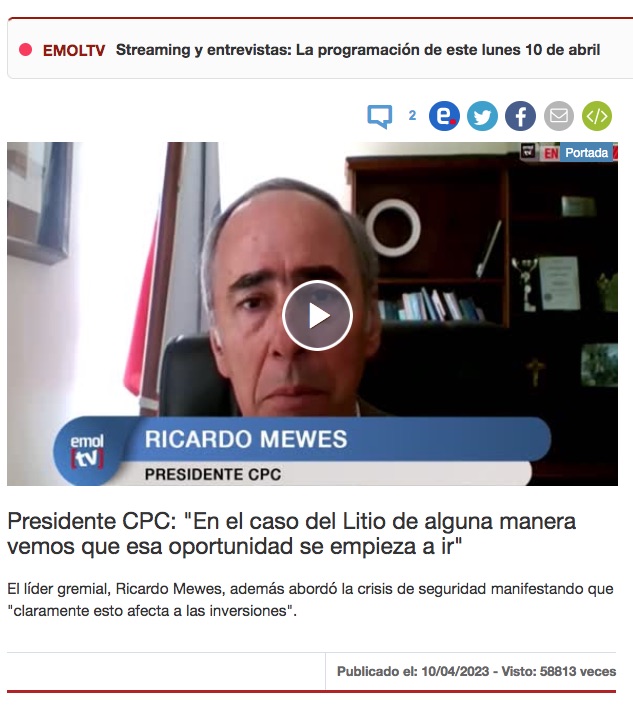This screenshot has width=633, height=715.
Task: Play the Ricardo Mewes interview video
Action: click(x=317, y=315)
